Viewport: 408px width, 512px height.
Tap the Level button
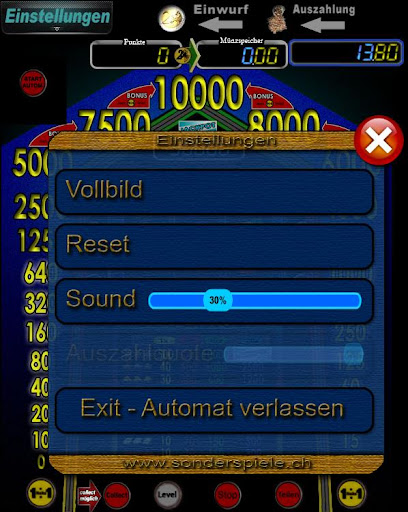(167, 494)
